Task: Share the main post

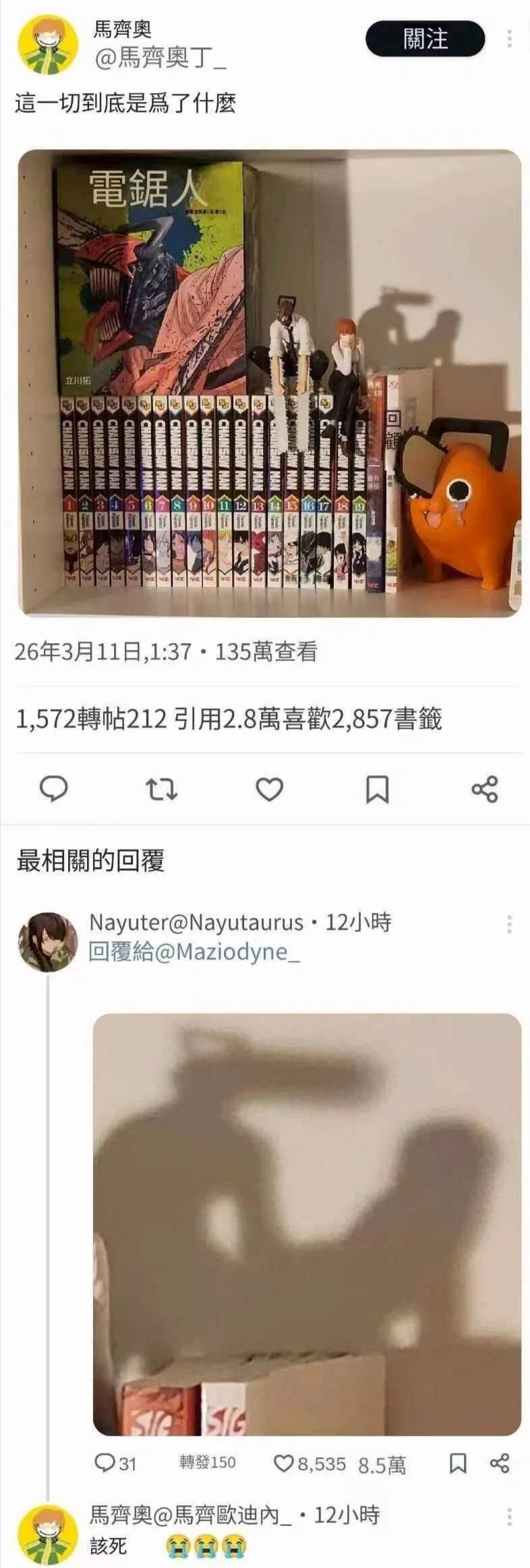Action: coord(484,788)
